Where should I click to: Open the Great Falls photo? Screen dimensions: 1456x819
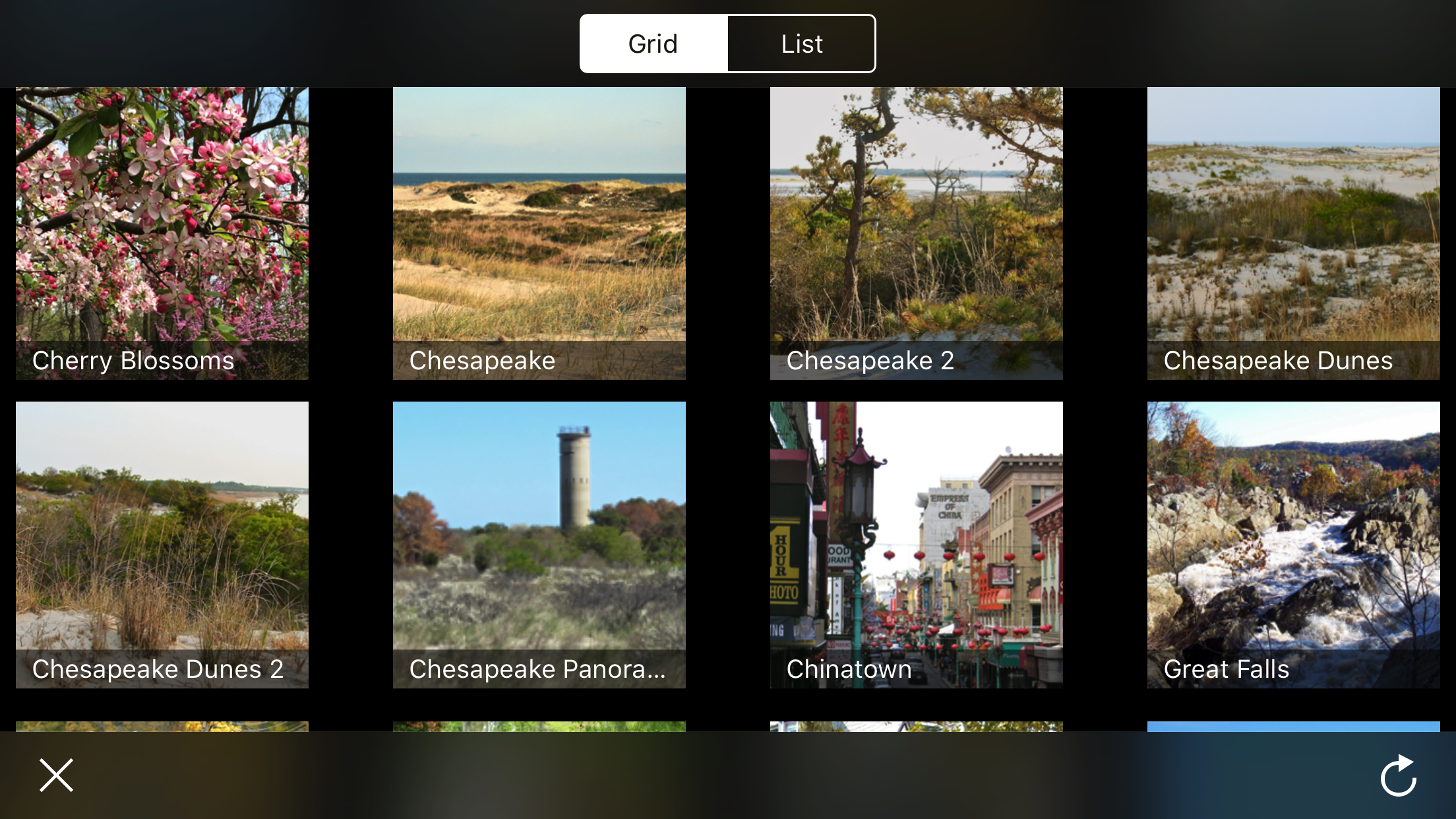tap(1293, 545)
